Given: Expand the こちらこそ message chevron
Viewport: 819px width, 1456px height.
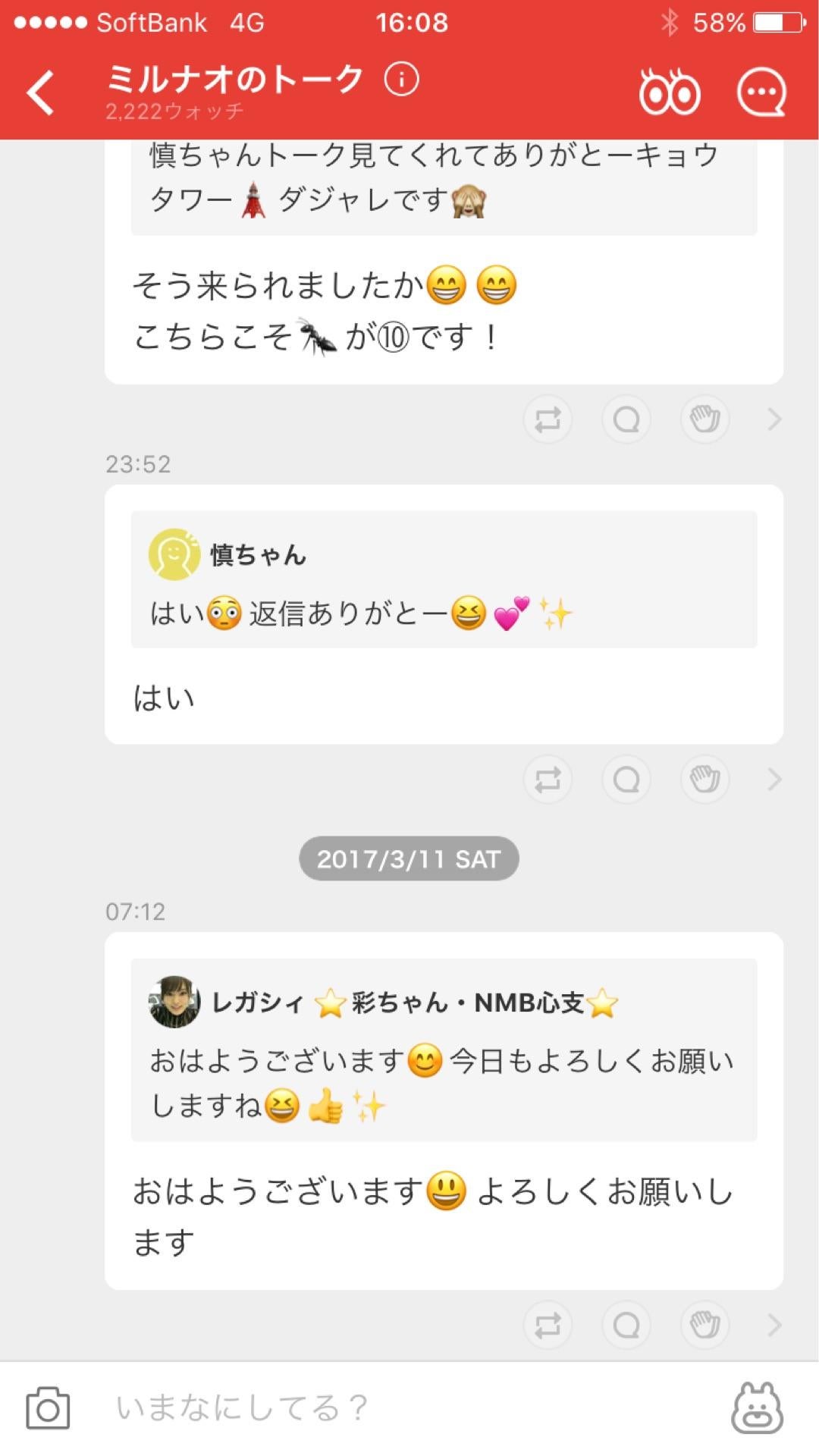Looking at the screenshot, I should (x=774, y=419).
